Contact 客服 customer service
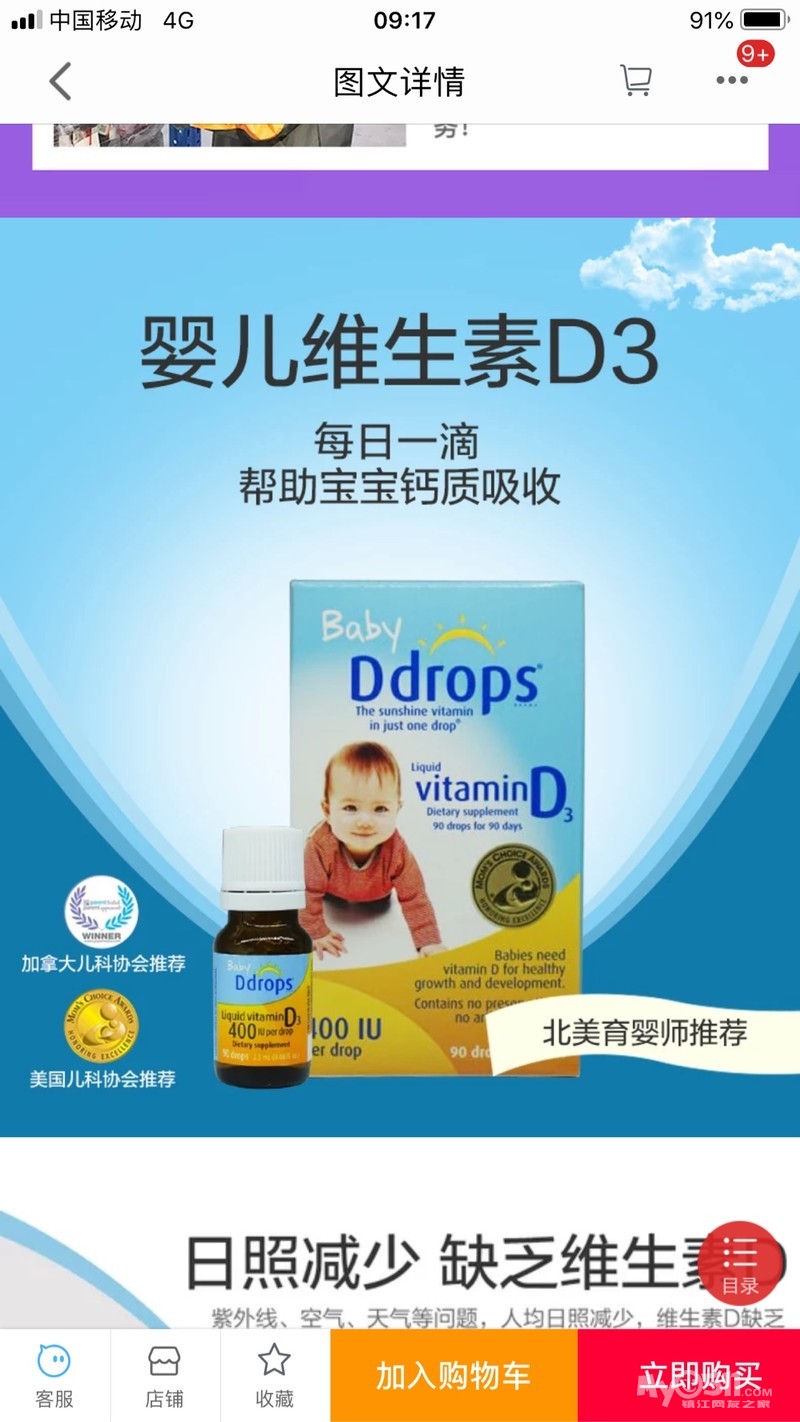Viewport: 800px width, 1422px height. 54,1376
